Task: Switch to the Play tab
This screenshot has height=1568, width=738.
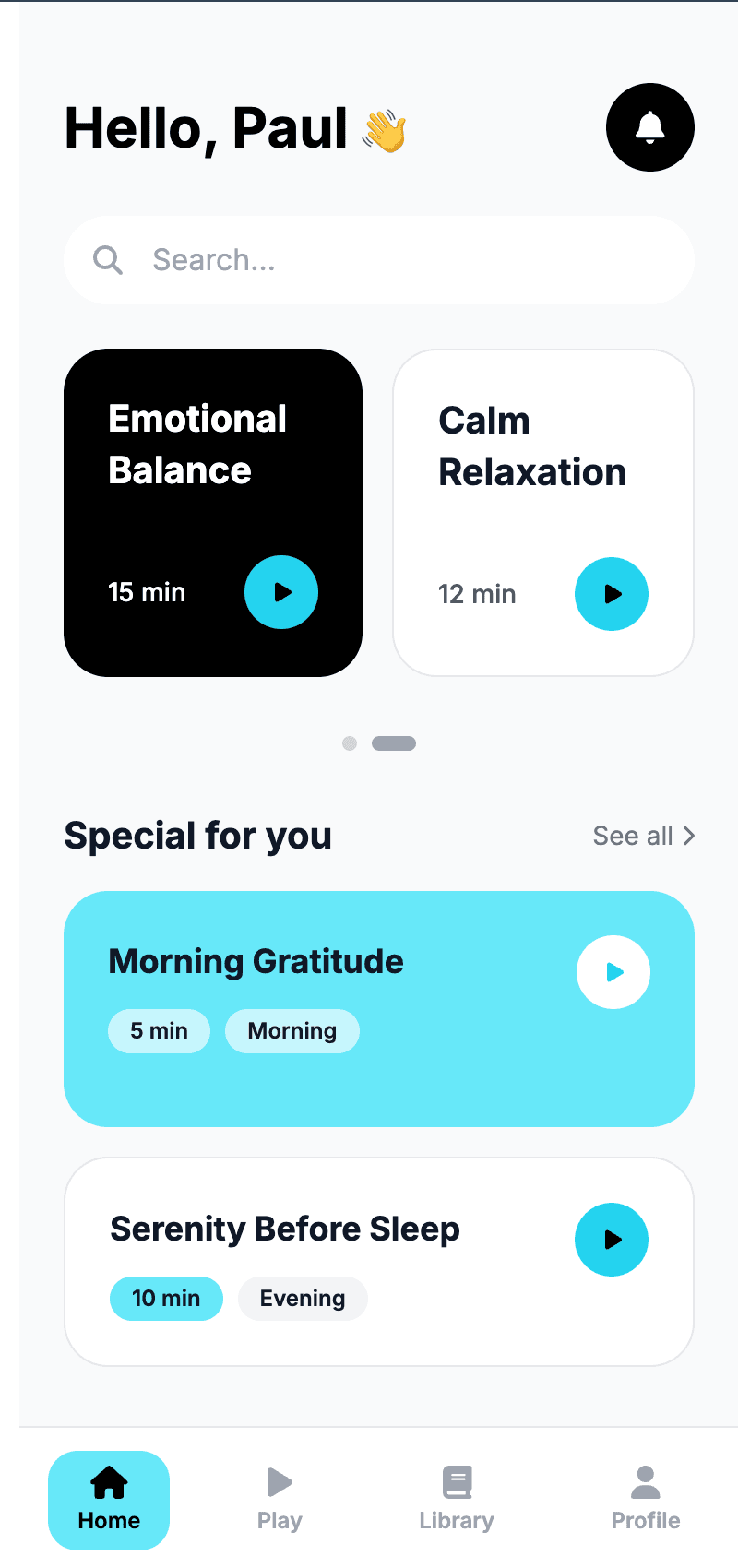Action: point(280,1500)
